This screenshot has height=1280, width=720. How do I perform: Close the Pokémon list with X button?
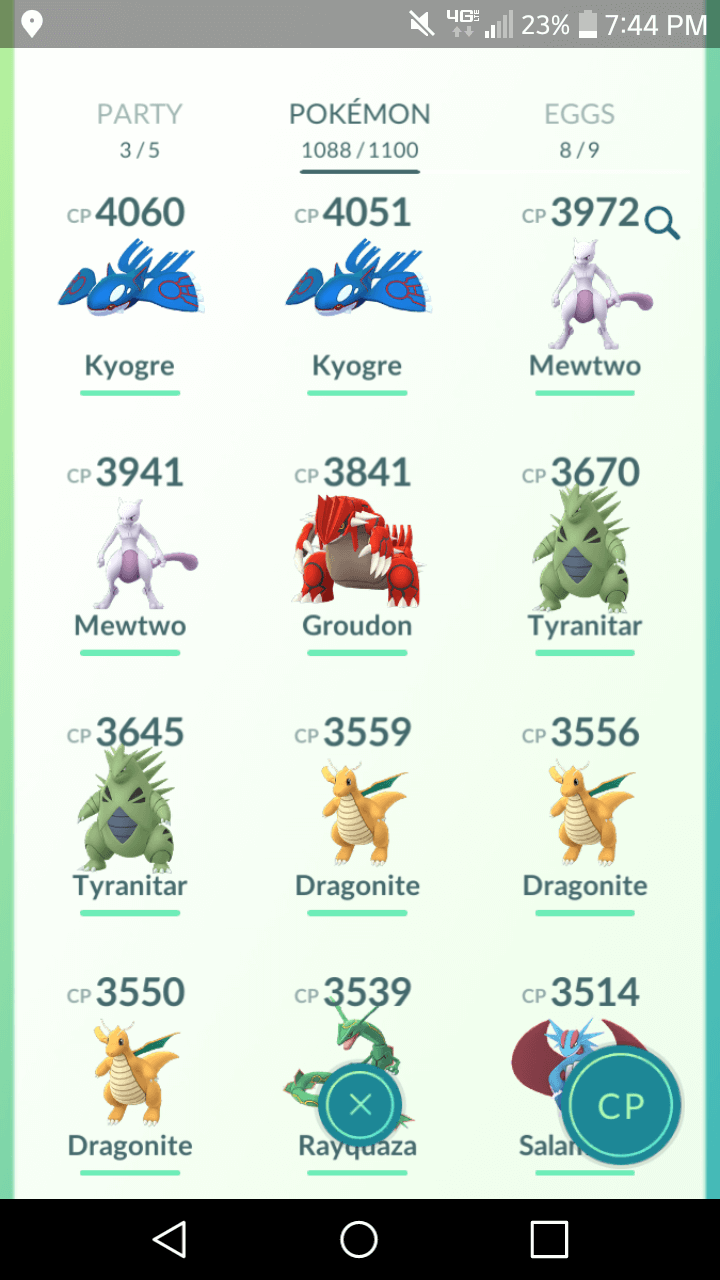[361, 1104]
